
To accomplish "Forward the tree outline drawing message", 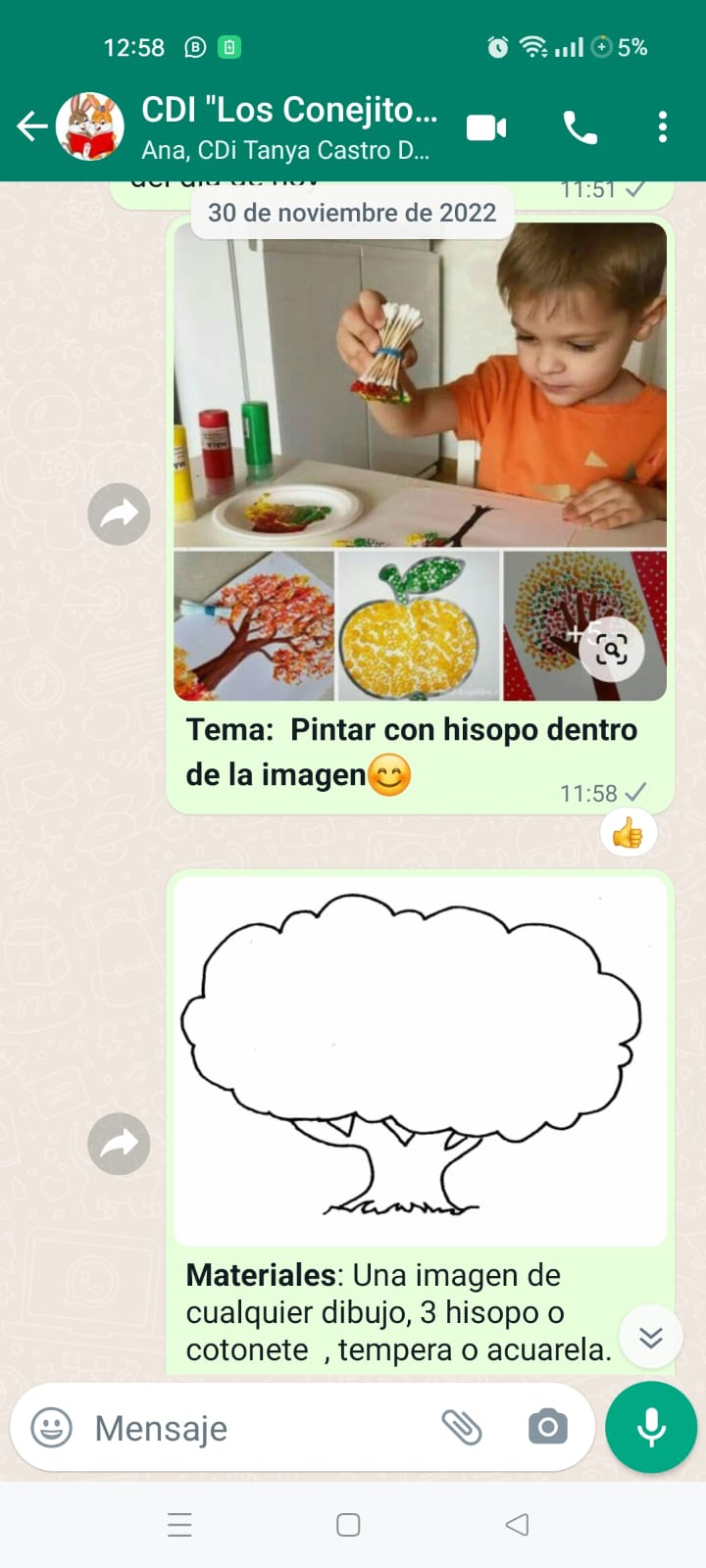I will [119, 1144].
